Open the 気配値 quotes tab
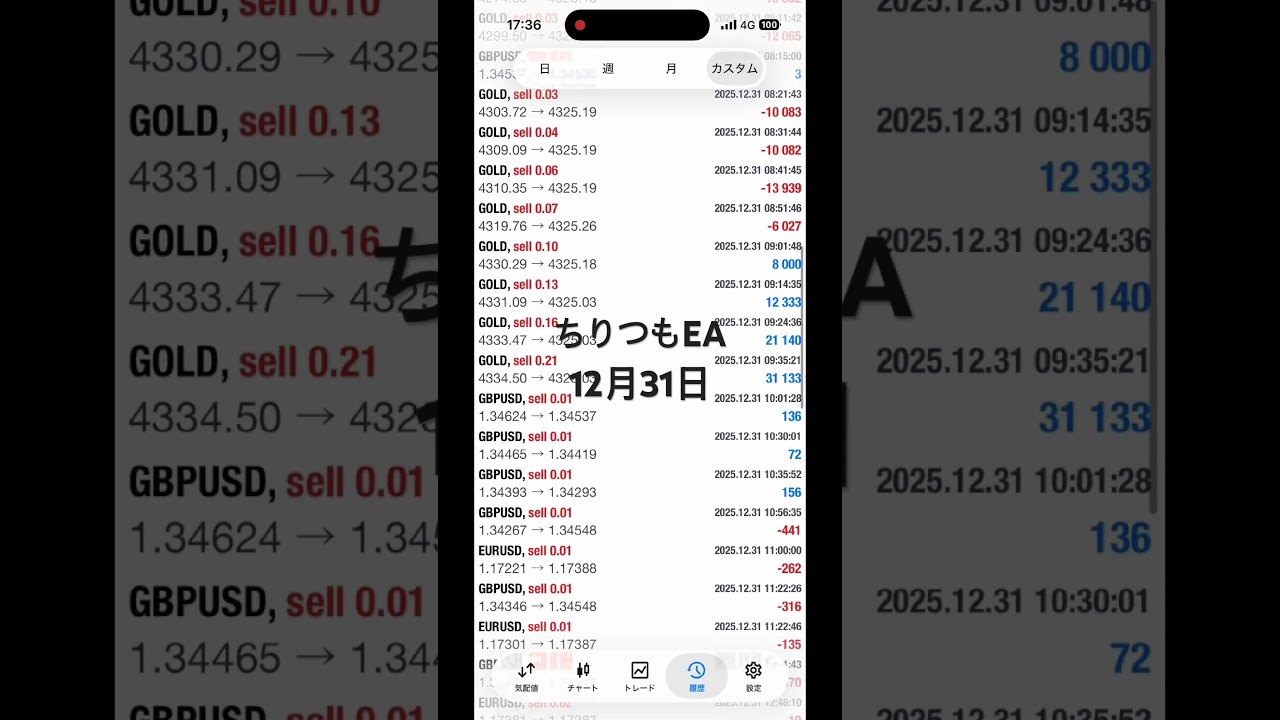 (526, 677)
